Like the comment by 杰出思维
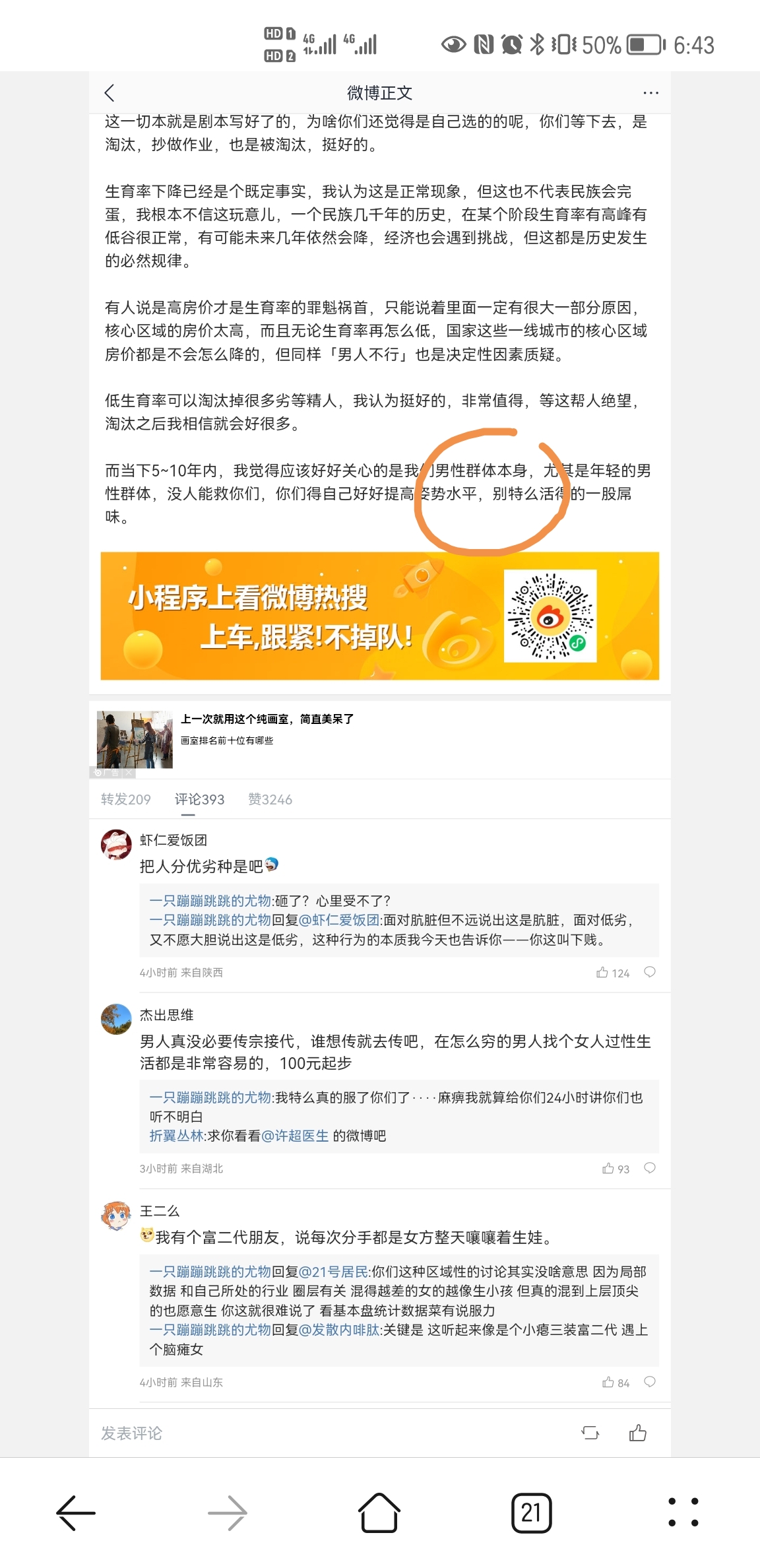This screenshot has height=1568, width=760. tap(616, 1169)
